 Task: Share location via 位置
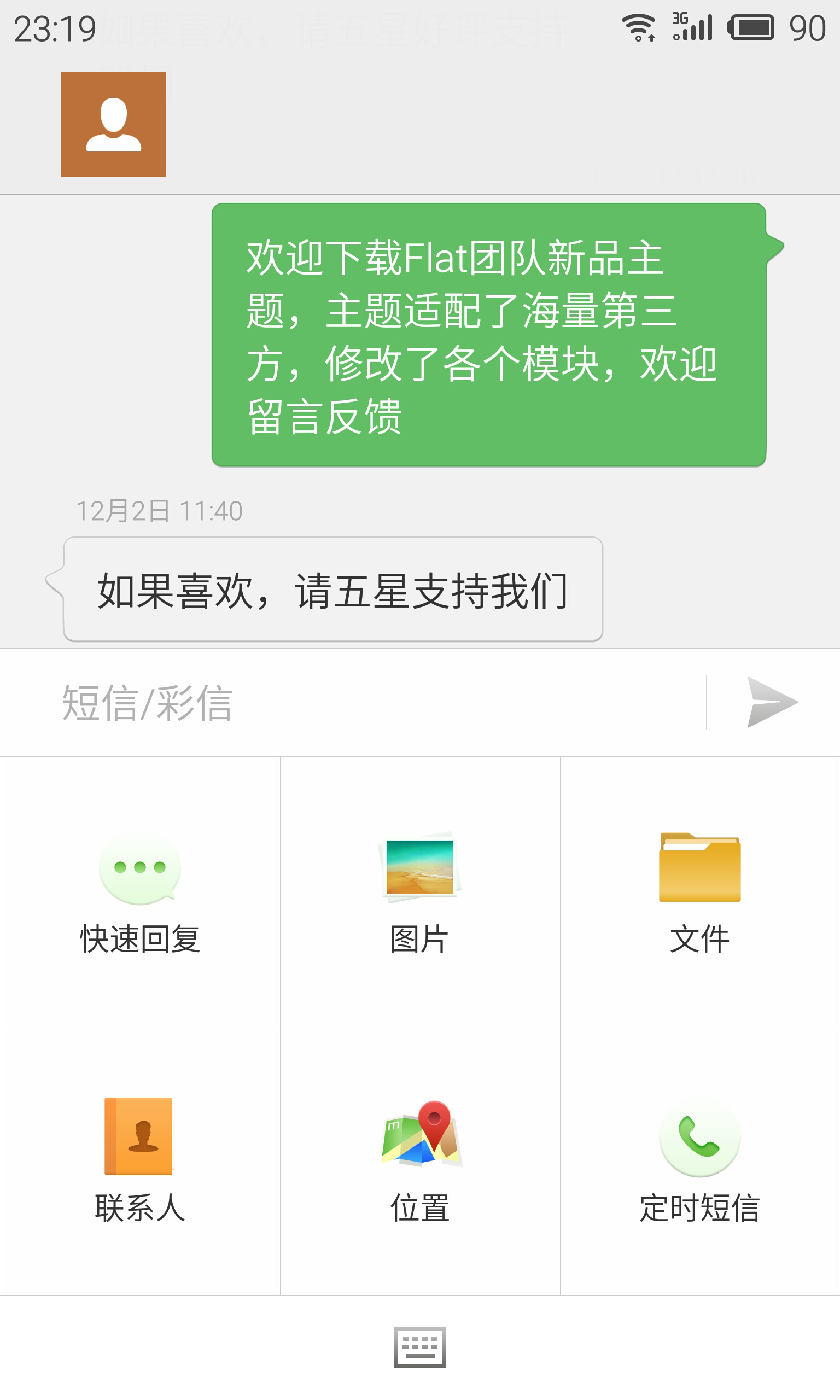pyautogui.click(x=420, y=1160)
